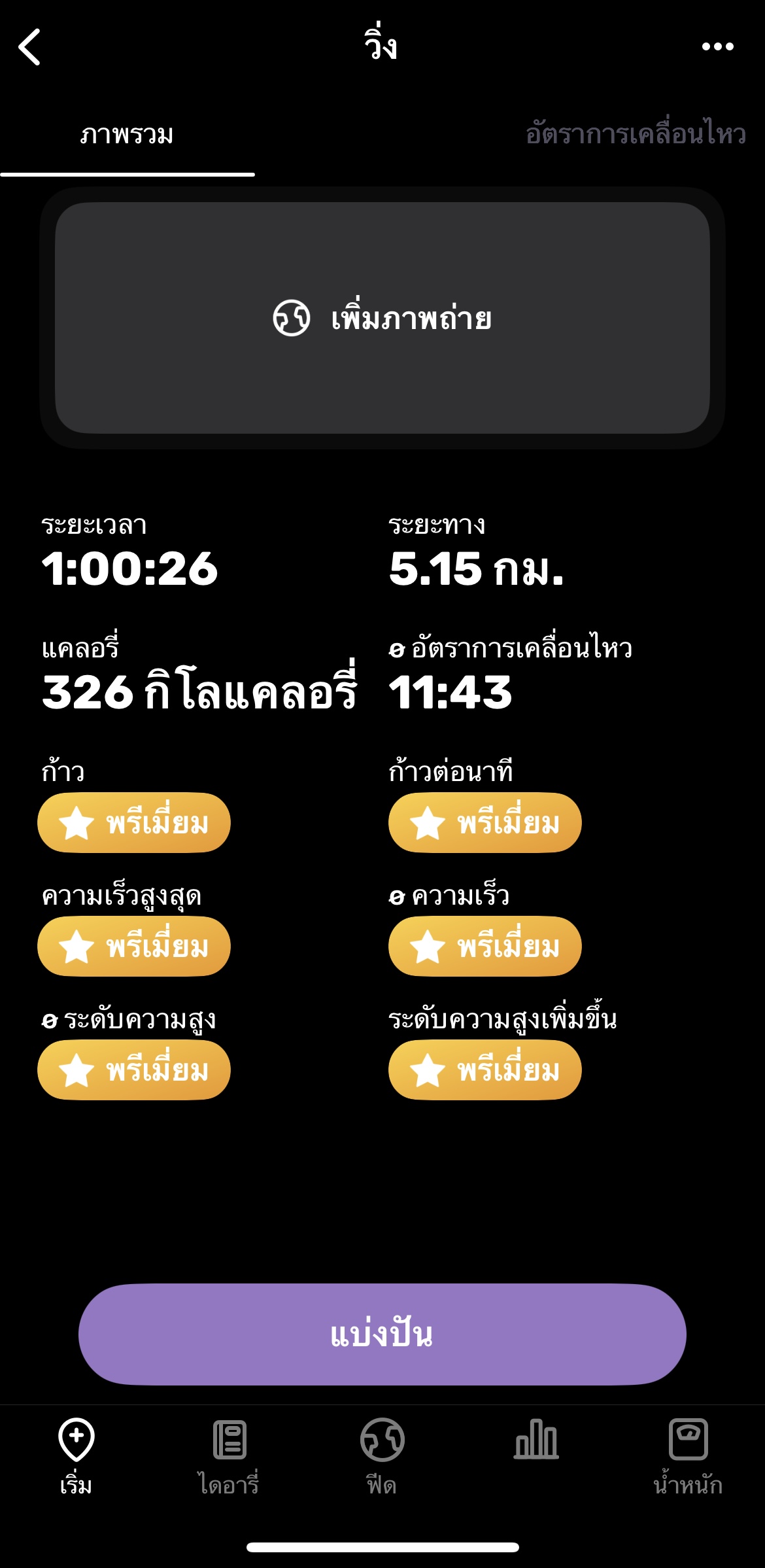
Task: Unlock ความเร็วสูงสุด with the พรีเมี่ยม badge
Action: tap(134, 946)
